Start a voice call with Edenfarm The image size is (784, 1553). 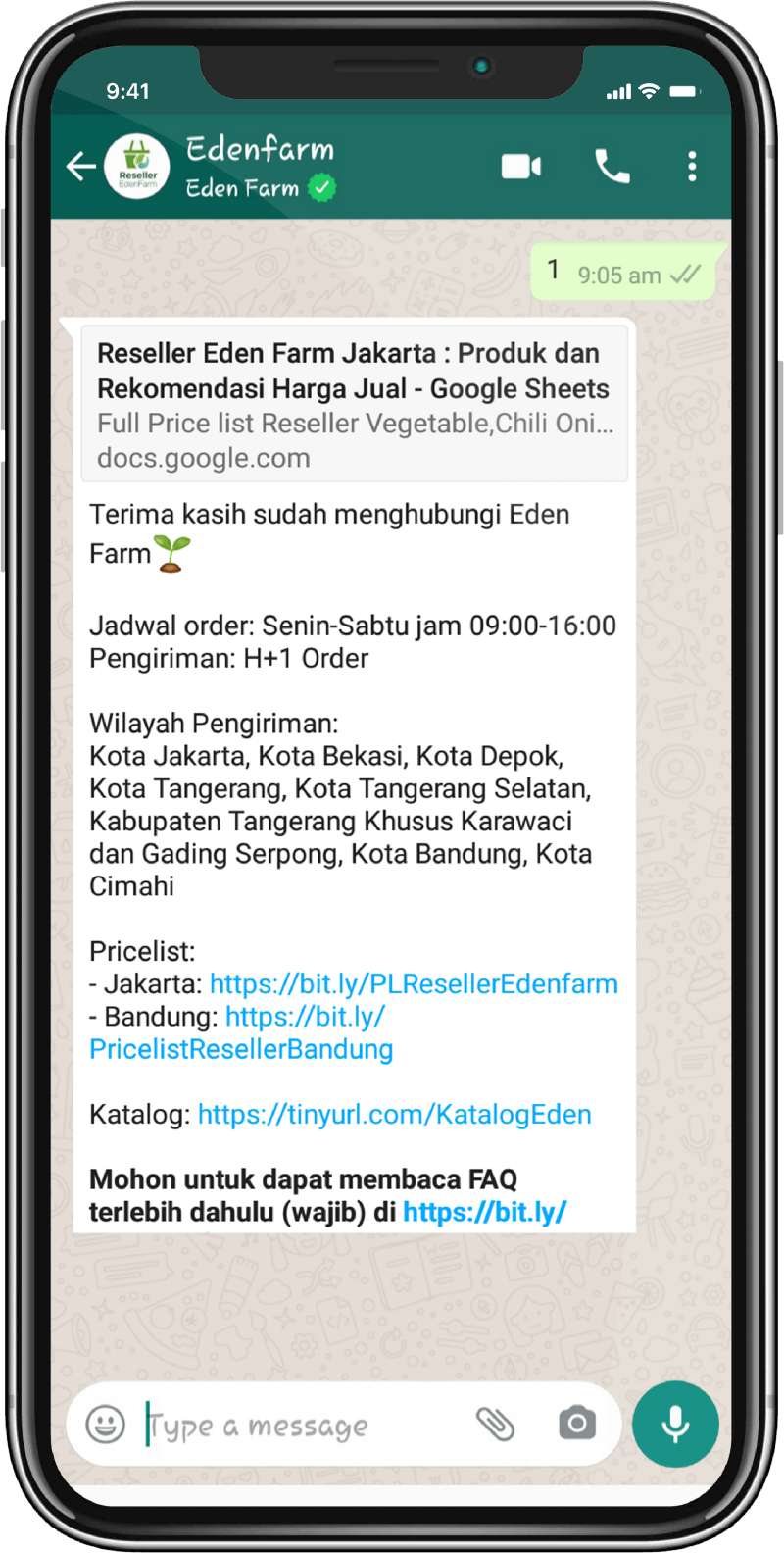point(612,167)
